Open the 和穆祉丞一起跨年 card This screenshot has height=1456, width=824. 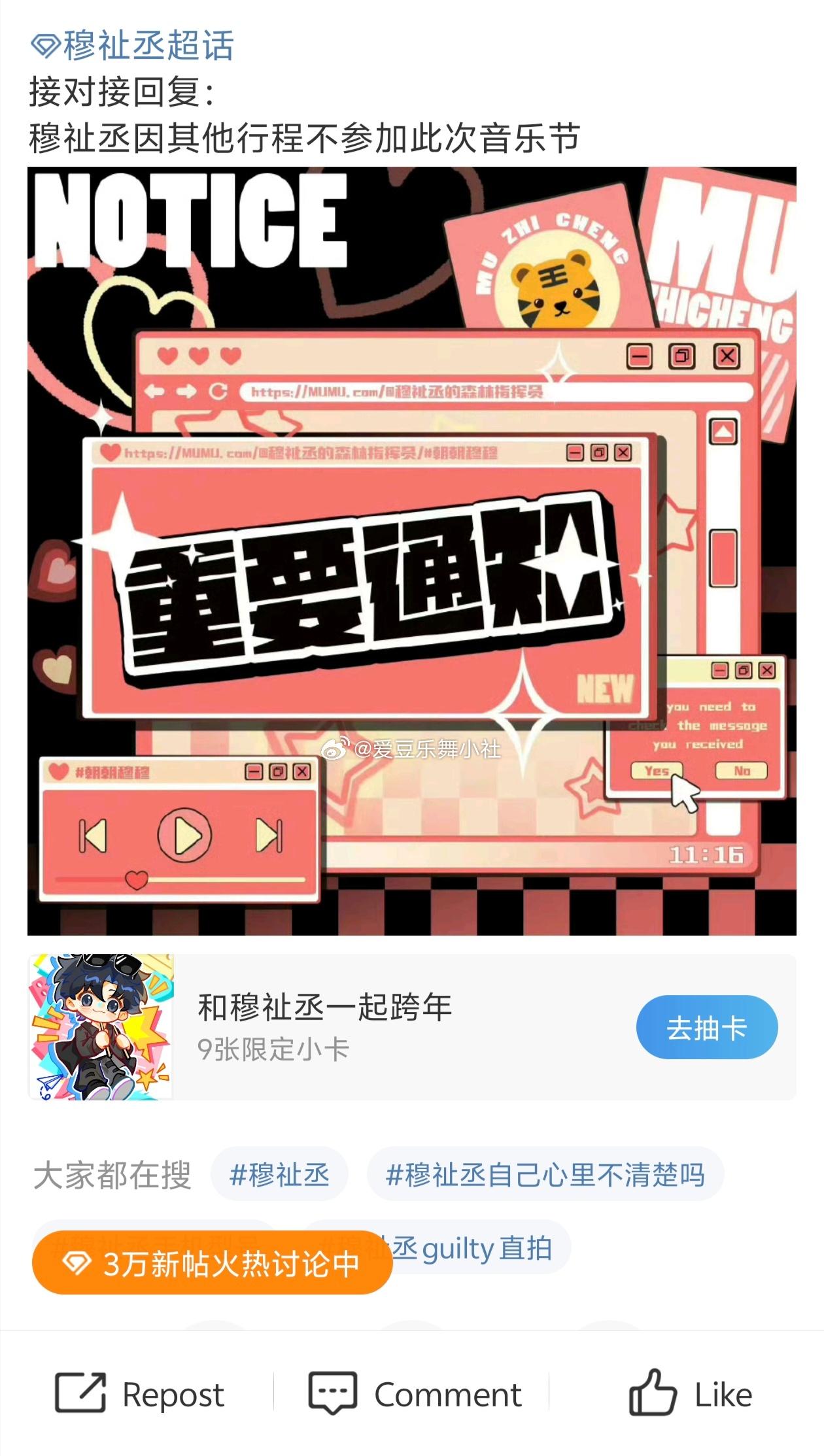coord(412,1027)
